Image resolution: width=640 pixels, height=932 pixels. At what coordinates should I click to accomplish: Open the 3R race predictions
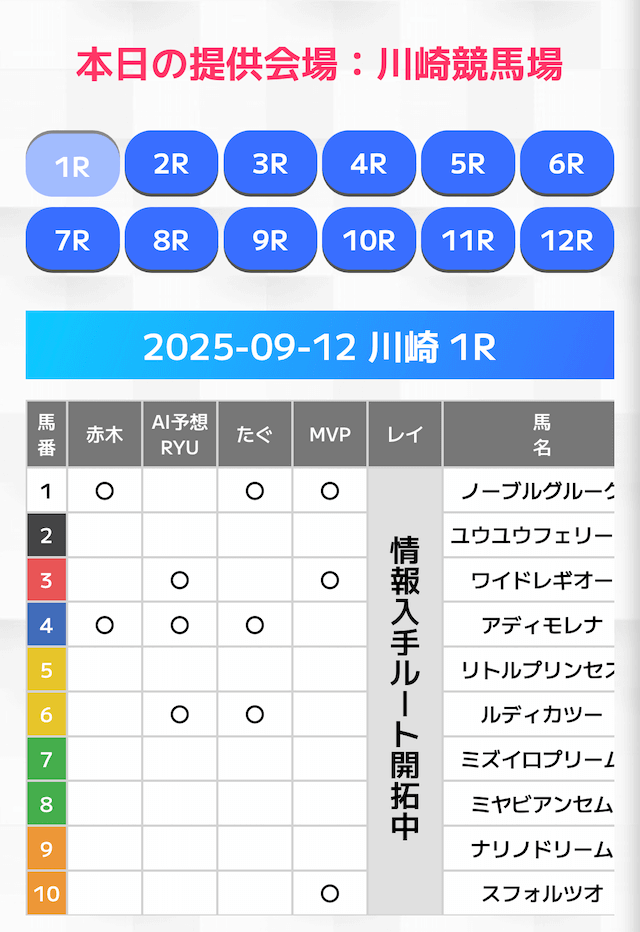point(270,164)
